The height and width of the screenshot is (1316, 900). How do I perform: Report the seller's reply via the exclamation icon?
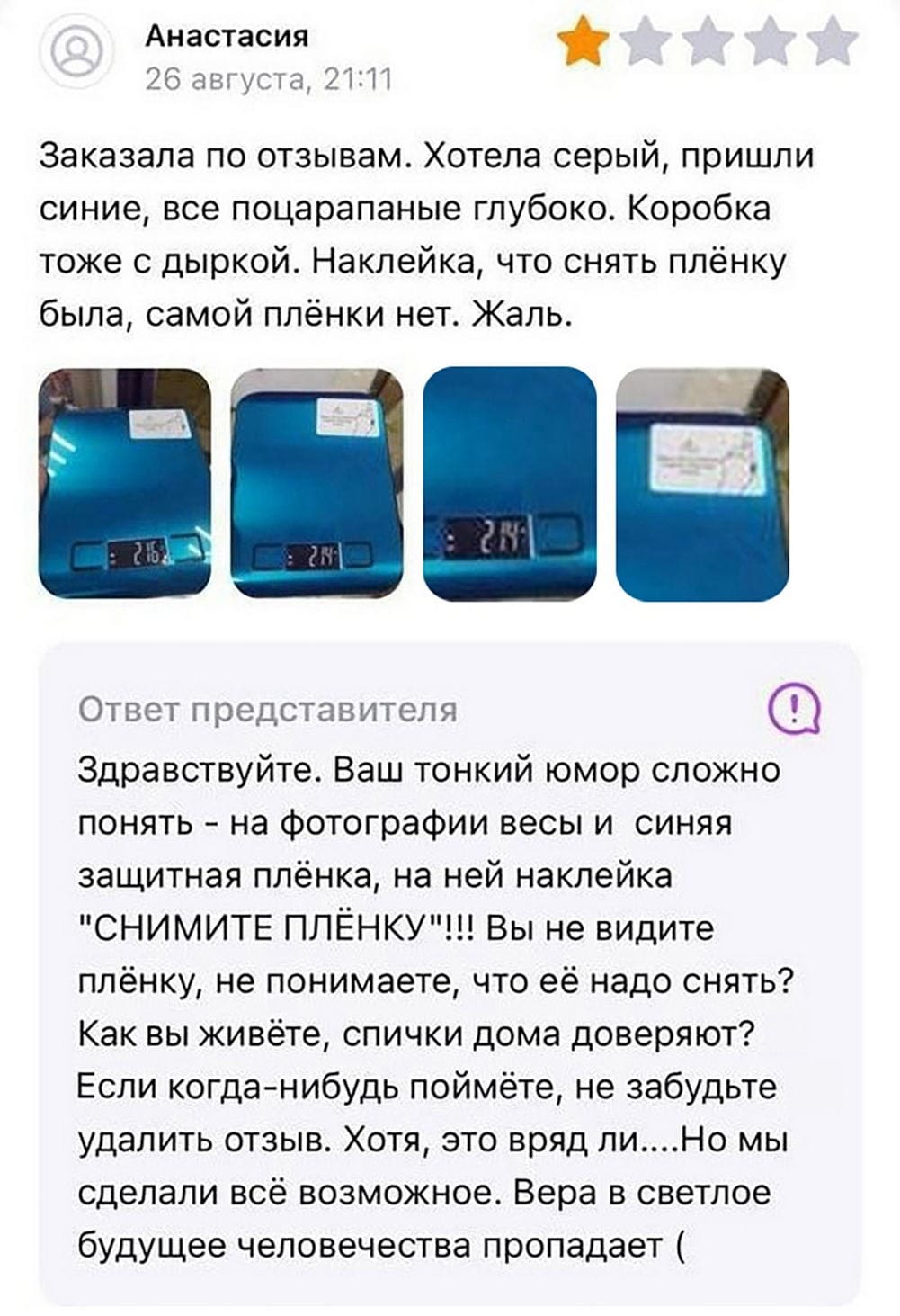tap(795, 708)
